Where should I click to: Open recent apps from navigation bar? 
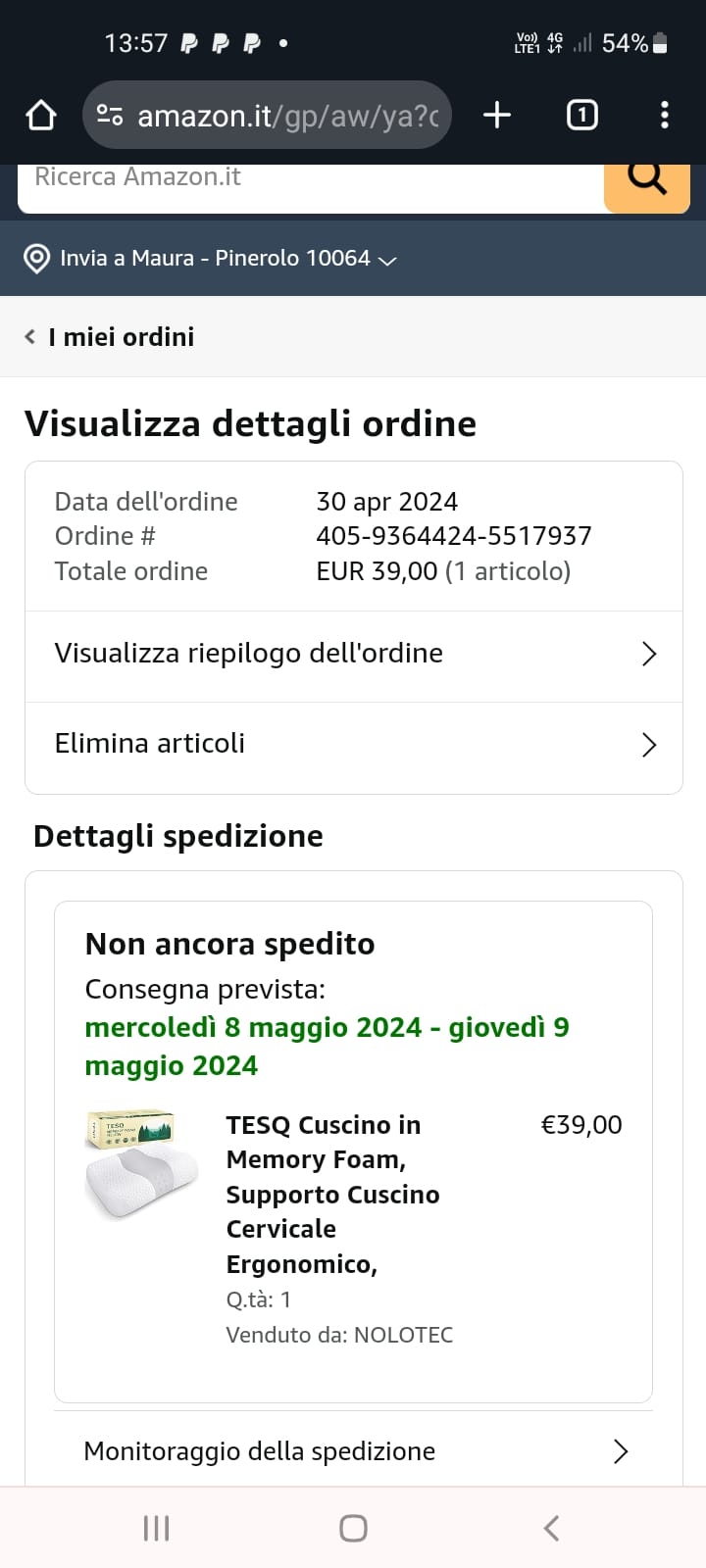157,1528
